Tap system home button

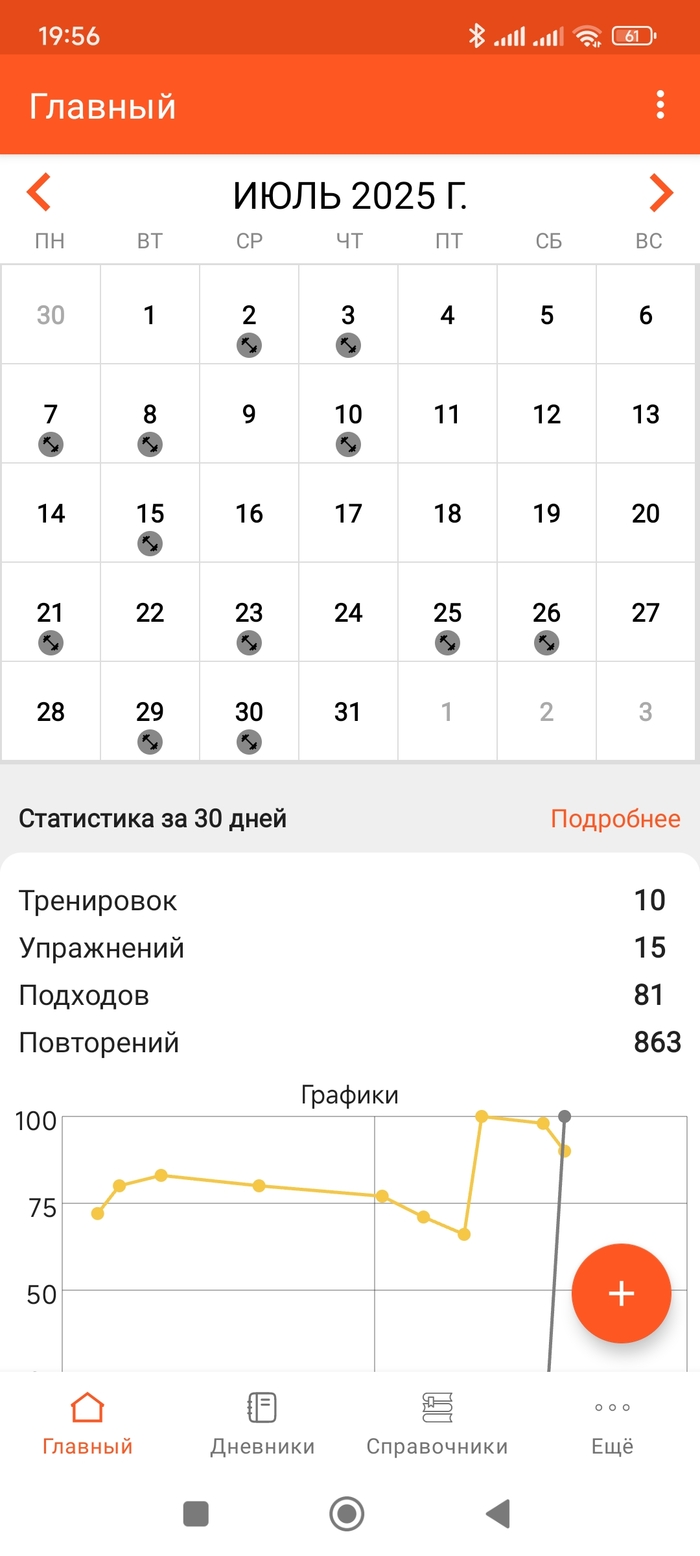coord(347,1514)
